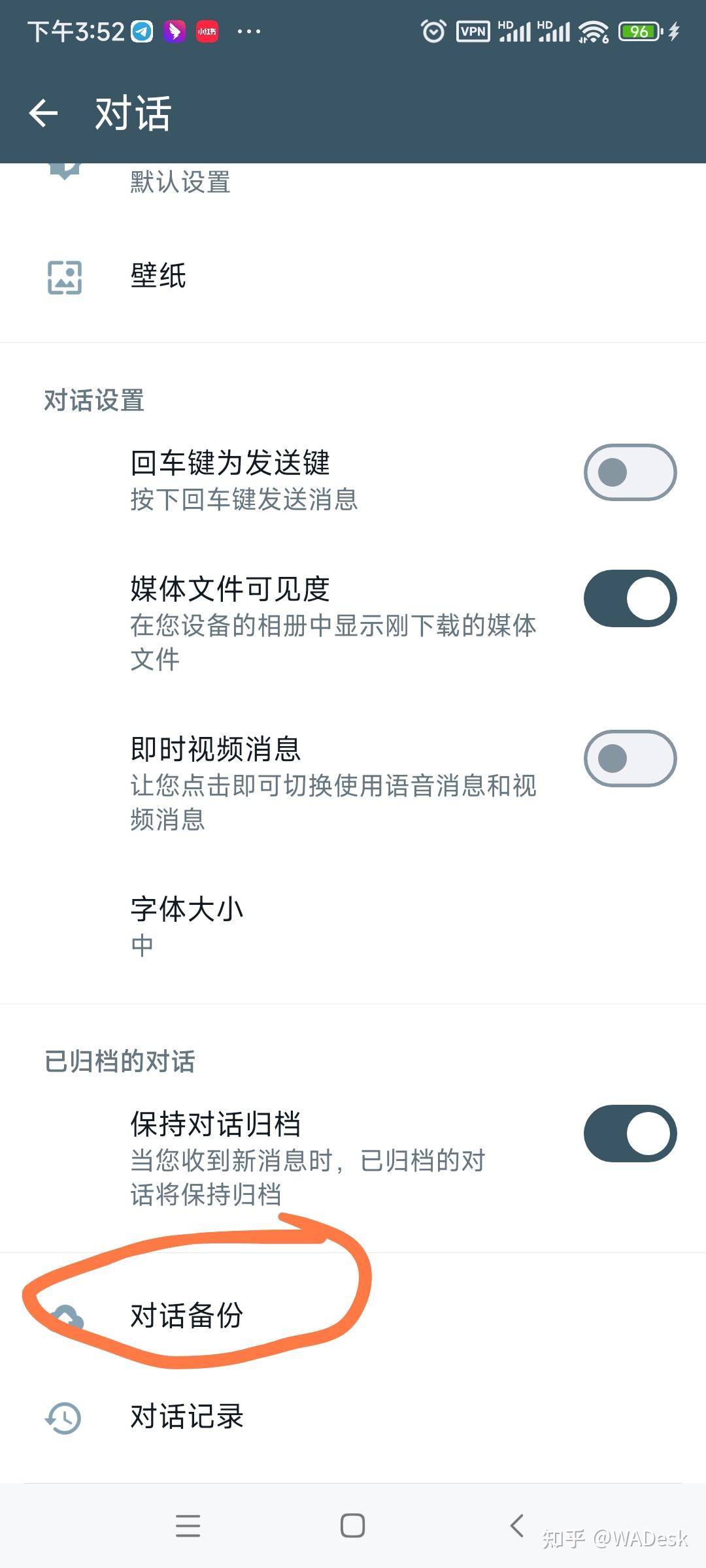This screenshot has height=1568, width=706.
Task: Click the 小红书 notification icon
Action: (206, 31)
